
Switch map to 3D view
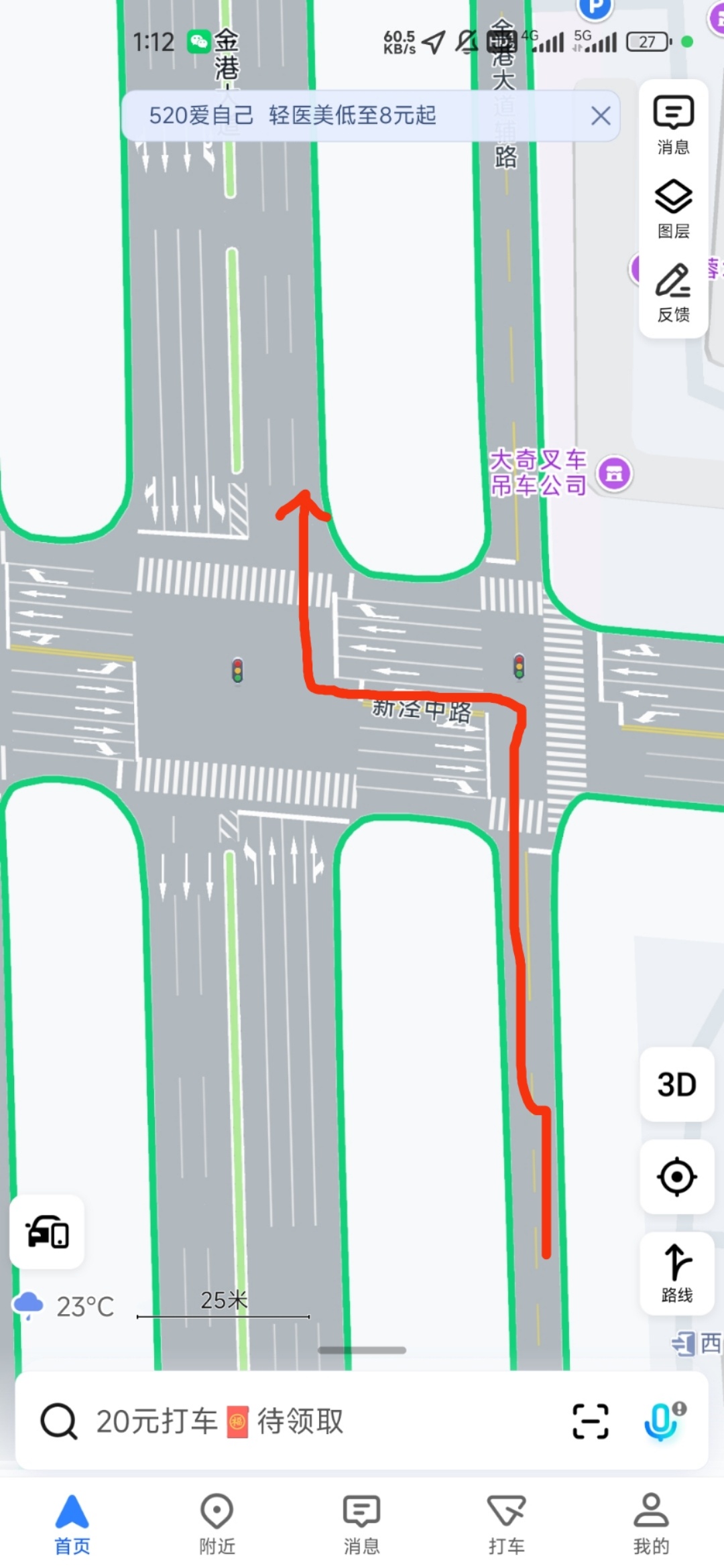tap(676, 1084)
